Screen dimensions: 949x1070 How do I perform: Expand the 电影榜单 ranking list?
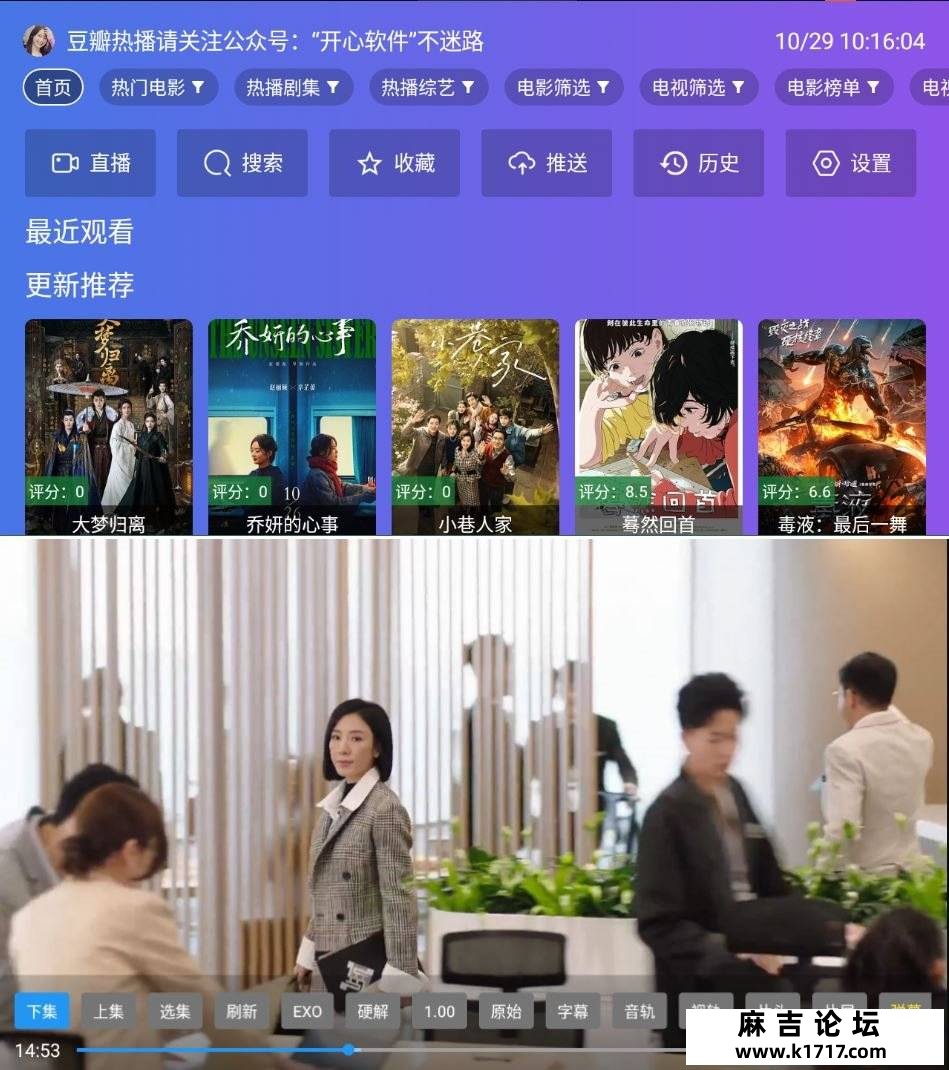point(833,88)
